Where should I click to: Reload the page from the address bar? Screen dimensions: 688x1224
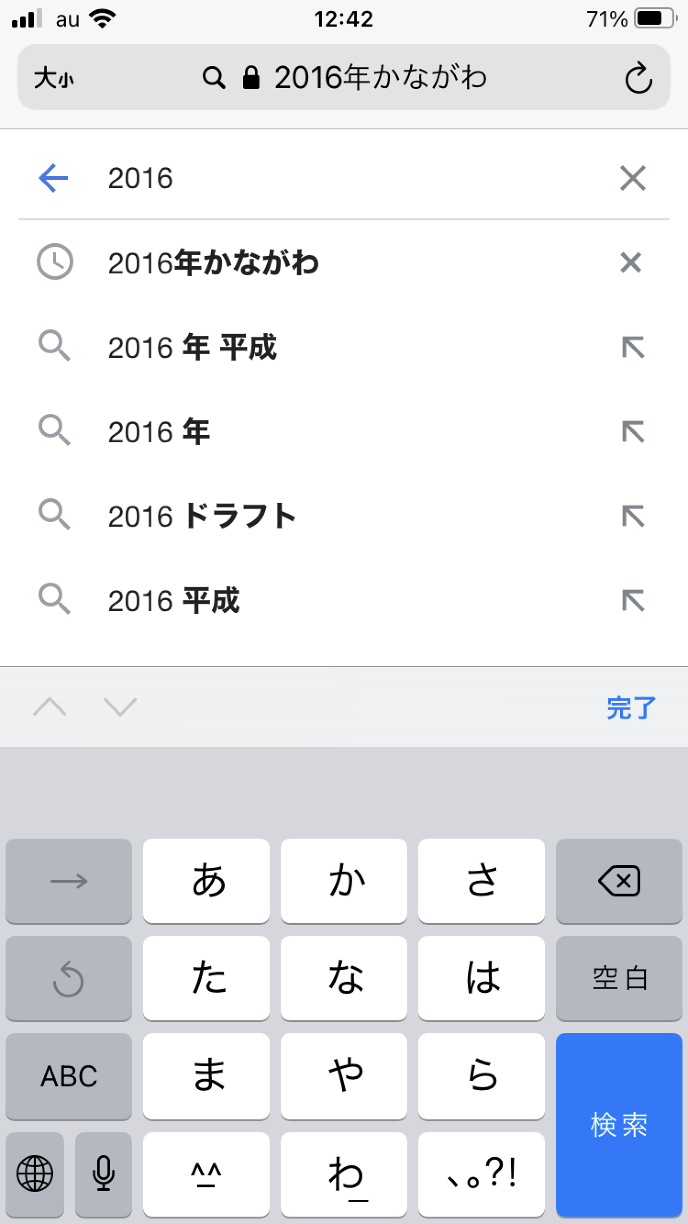(638, 78)
